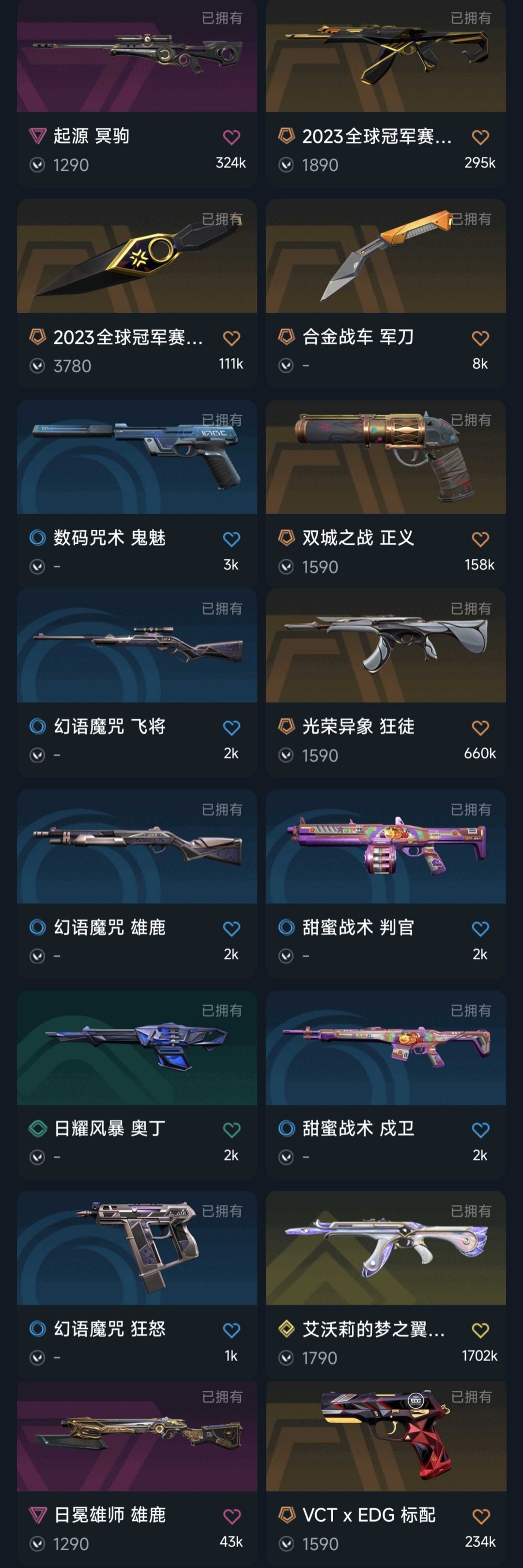Viewport: 523px width, 1568px height.
Task: Like the 日耀风暴 奥丁 skin
Action: click(231, 1129)
